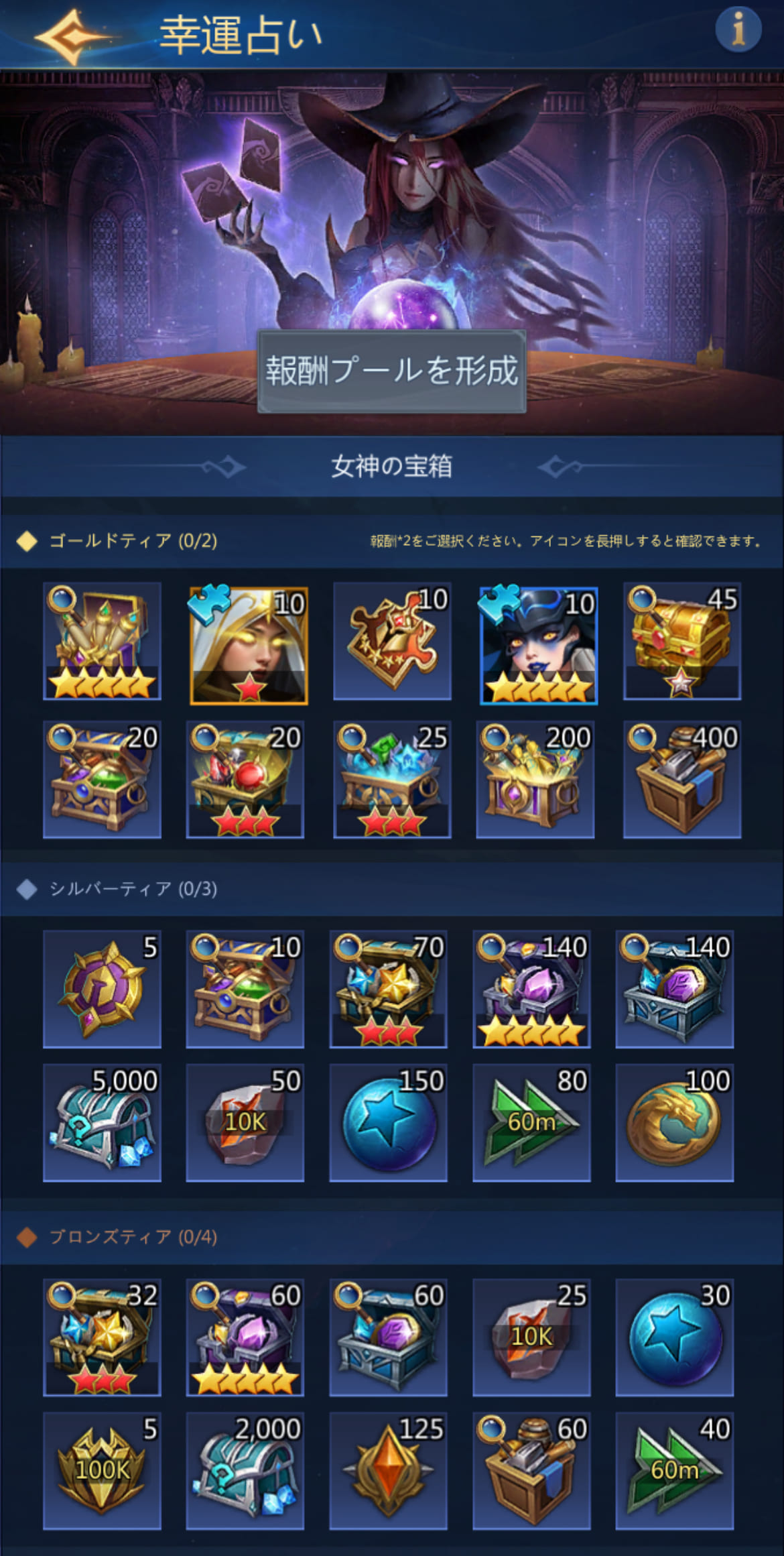Pick the 40 sixty-minute speedup reward

coord(675,1472)
